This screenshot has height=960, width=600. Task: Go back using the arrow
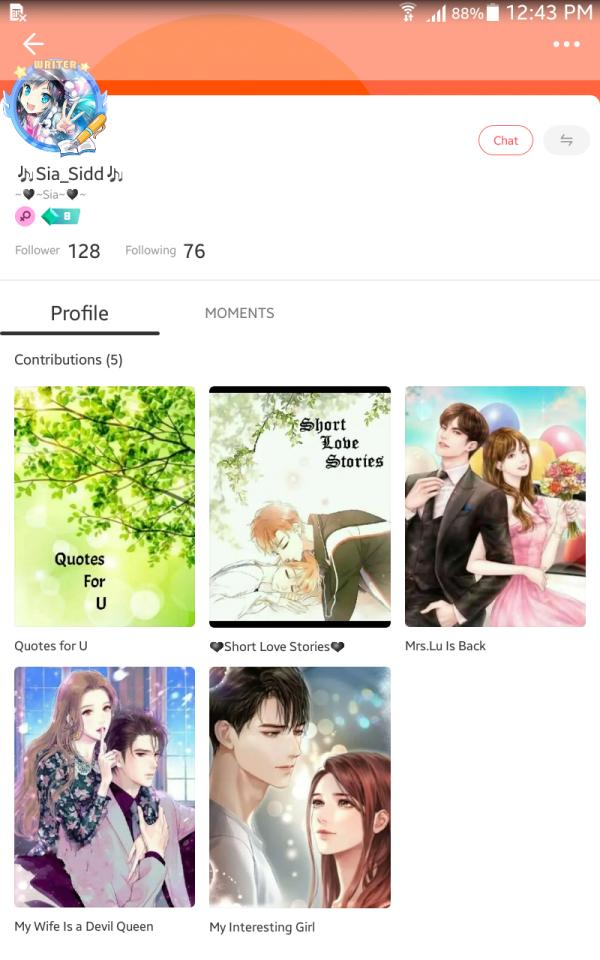(x=33, y=43)
